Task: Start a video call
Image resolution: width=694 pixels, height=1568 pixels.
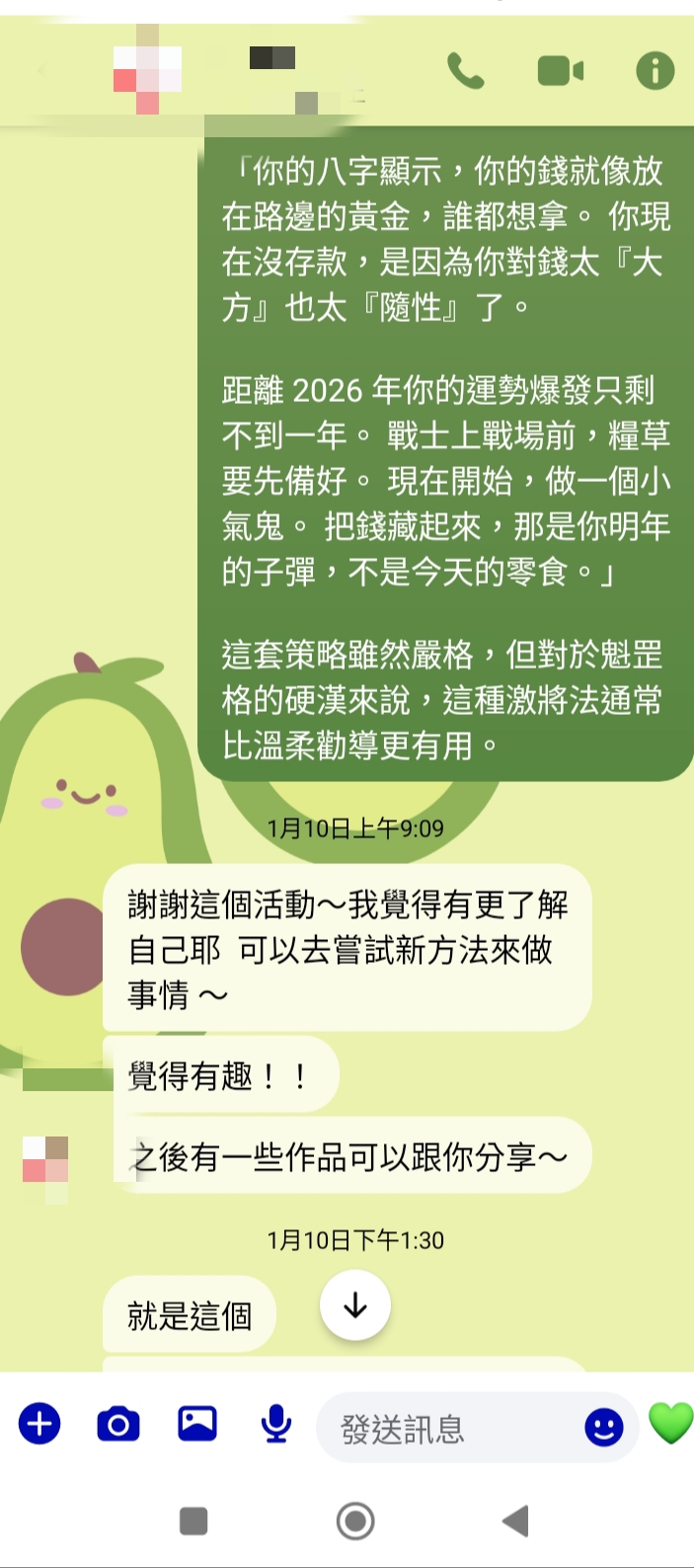Action: (560, 71)
